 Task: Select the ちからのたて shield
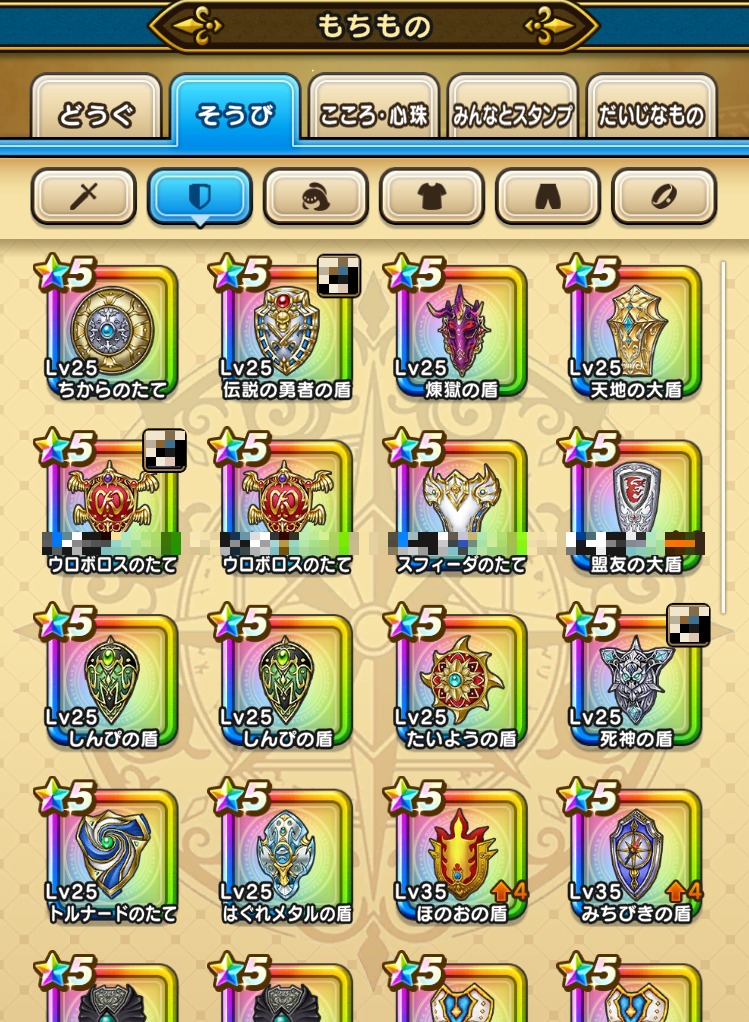(x=112, y=331)
